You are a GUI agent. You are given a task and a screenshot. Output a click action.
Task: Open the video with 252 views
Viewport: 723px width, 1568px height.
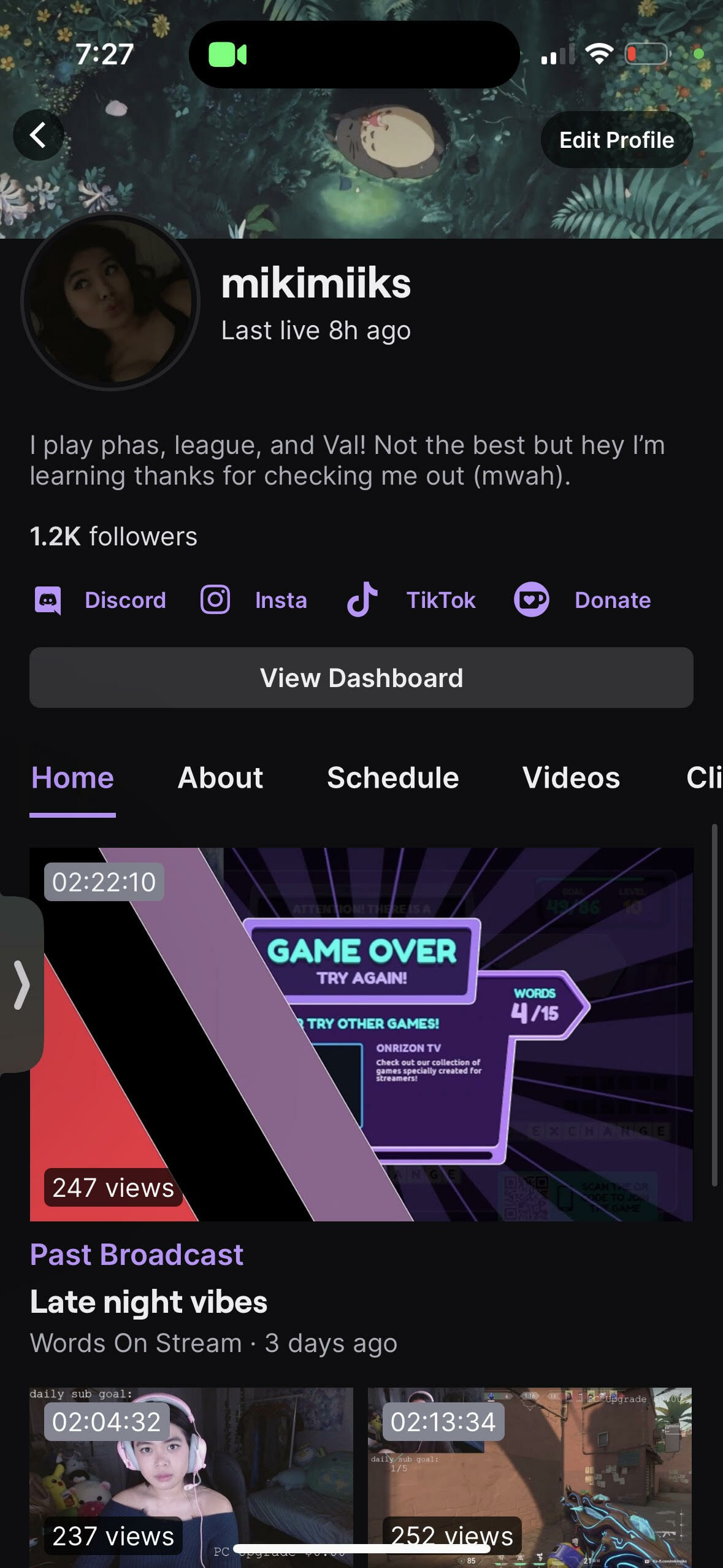point(529,1472)
